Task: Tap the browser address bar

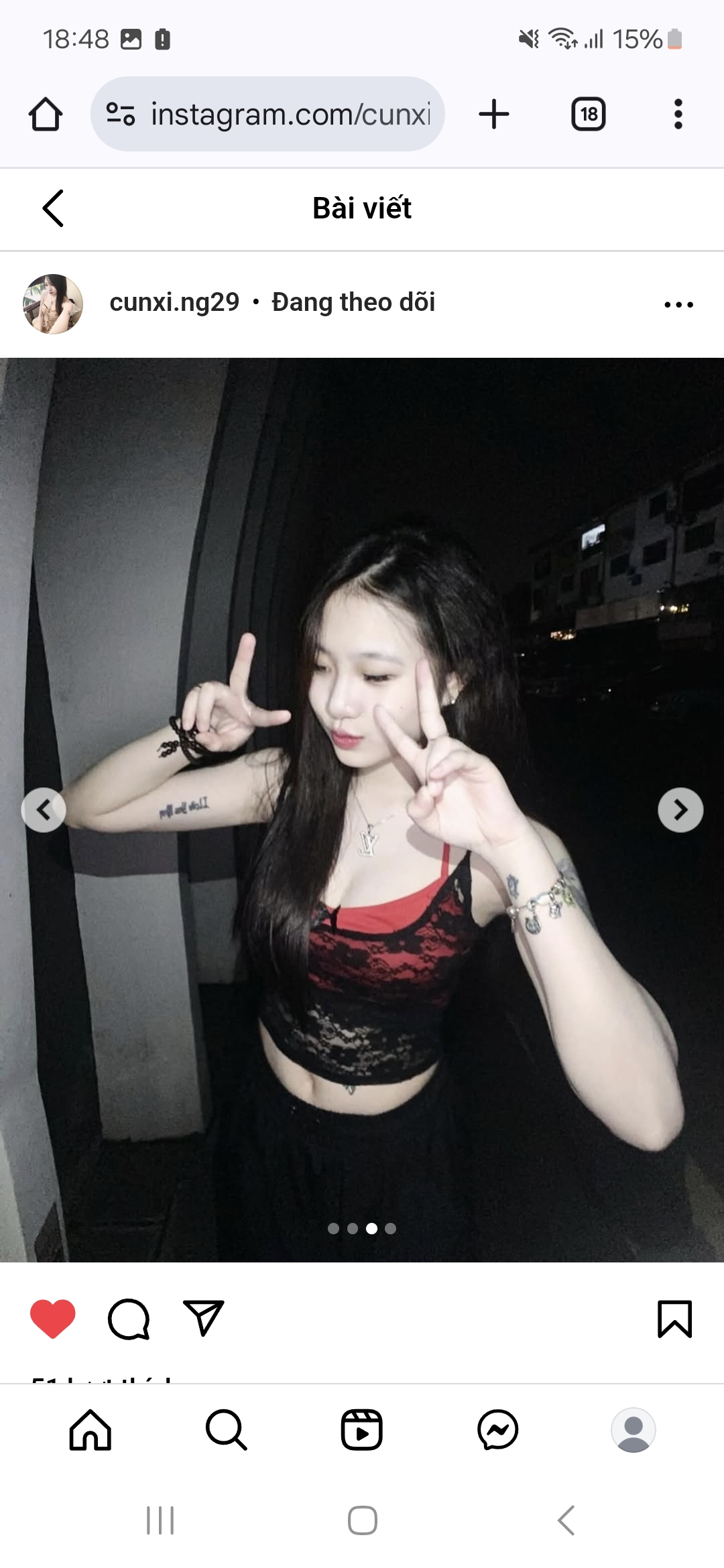Action: 267,114
